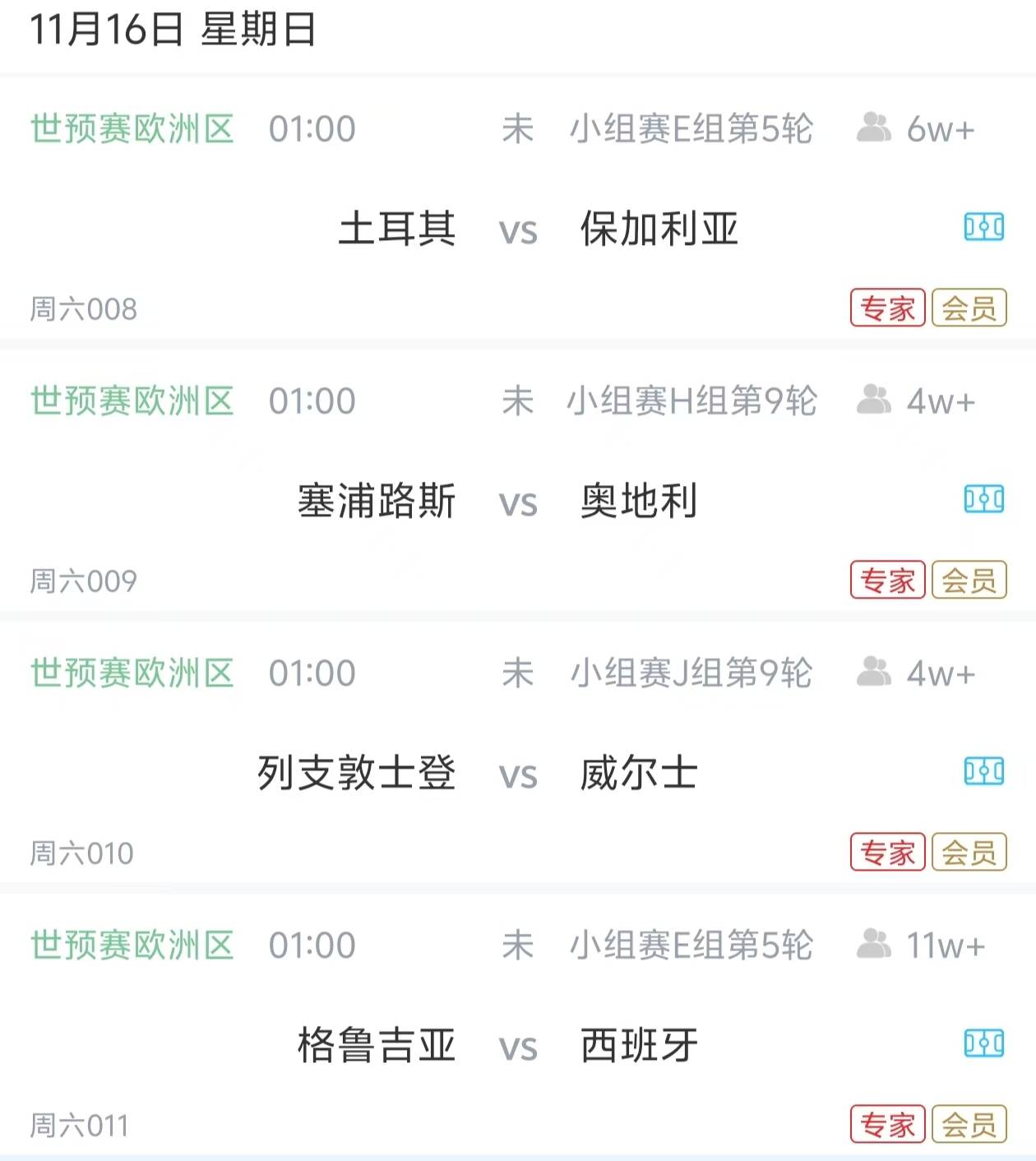Select the 专家 tag on match 周六009

887,580
